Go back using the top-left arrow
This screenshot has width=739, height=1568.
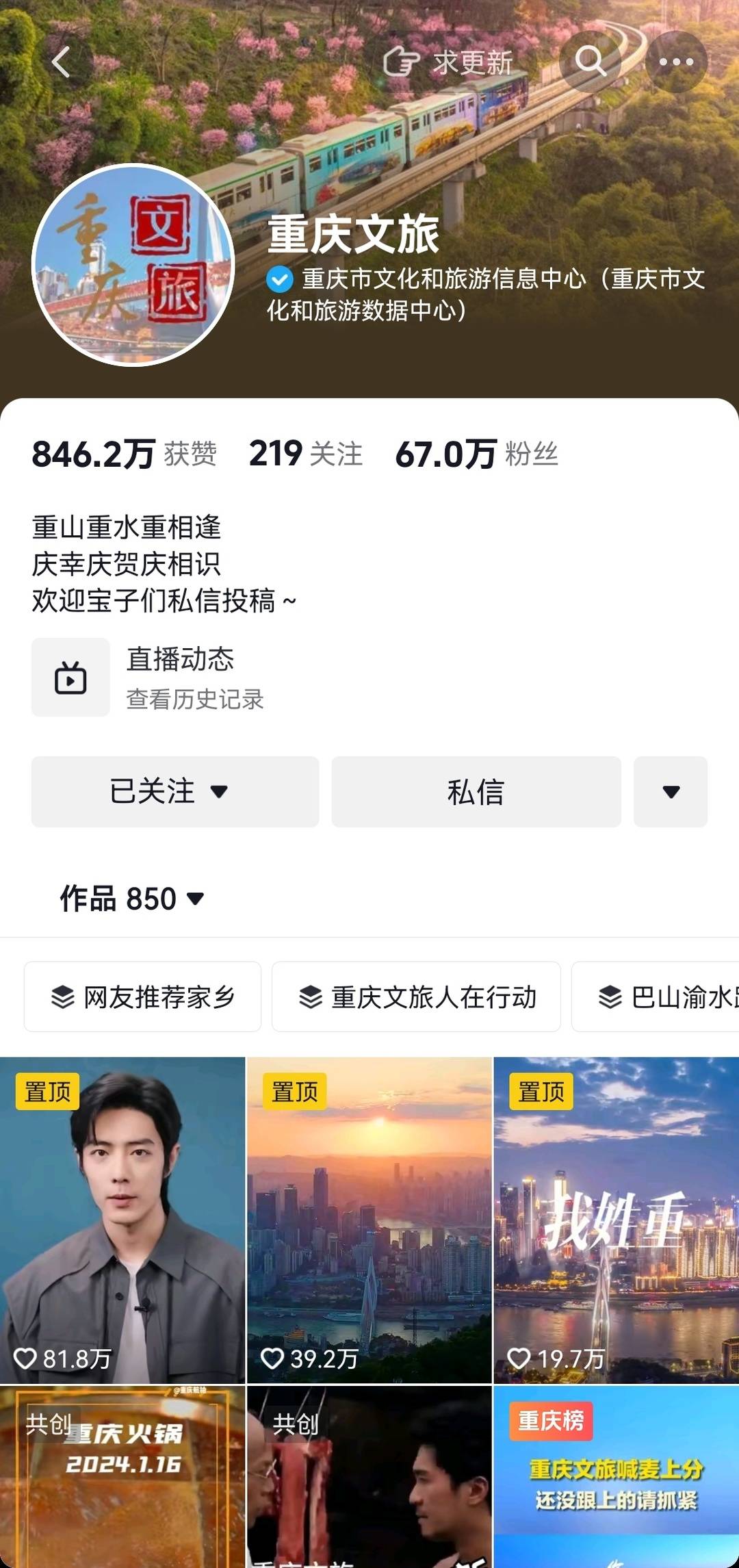tap(62, 62)
